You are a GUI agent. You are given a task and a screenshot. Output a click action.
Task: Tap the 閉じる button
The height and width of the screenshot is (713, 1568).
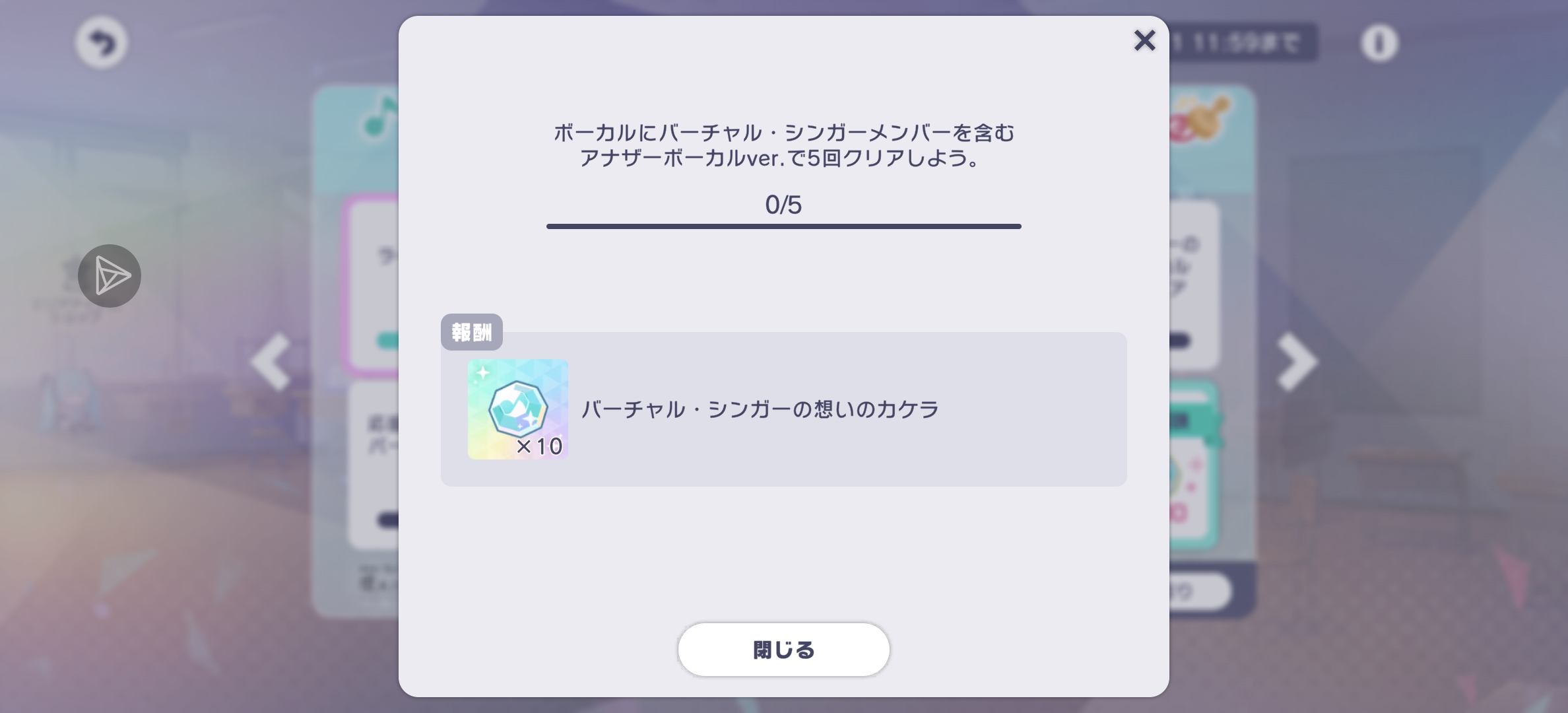[783, 650]
